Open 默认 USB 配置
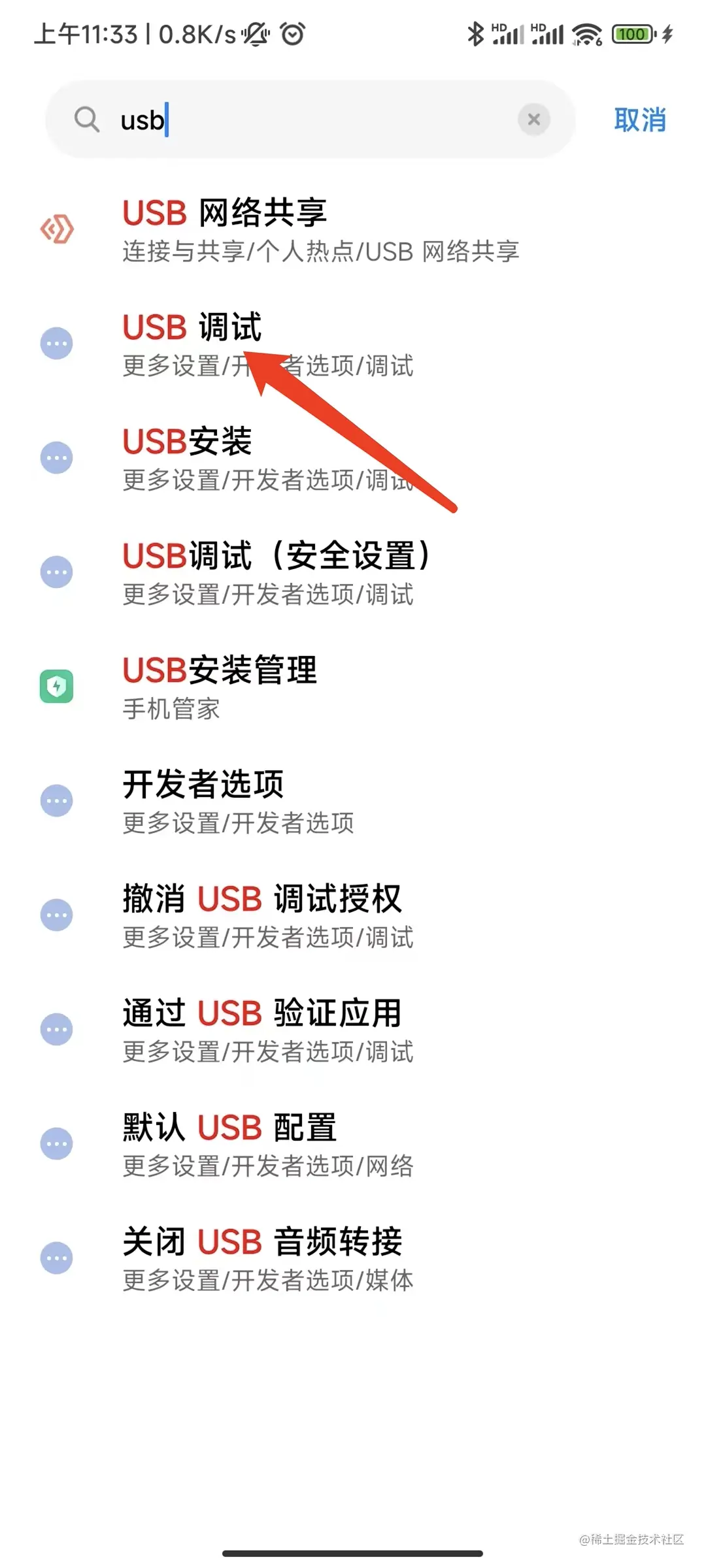Viewport: 706px width, 1568px height. pos(268,1144)
